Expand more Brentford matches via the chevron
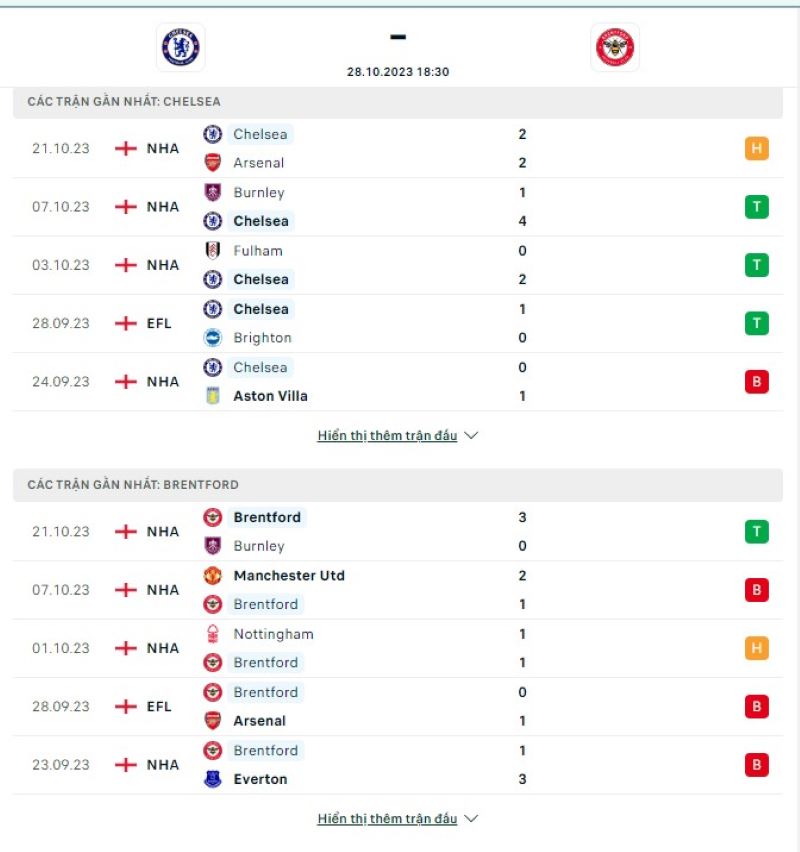 470,818
